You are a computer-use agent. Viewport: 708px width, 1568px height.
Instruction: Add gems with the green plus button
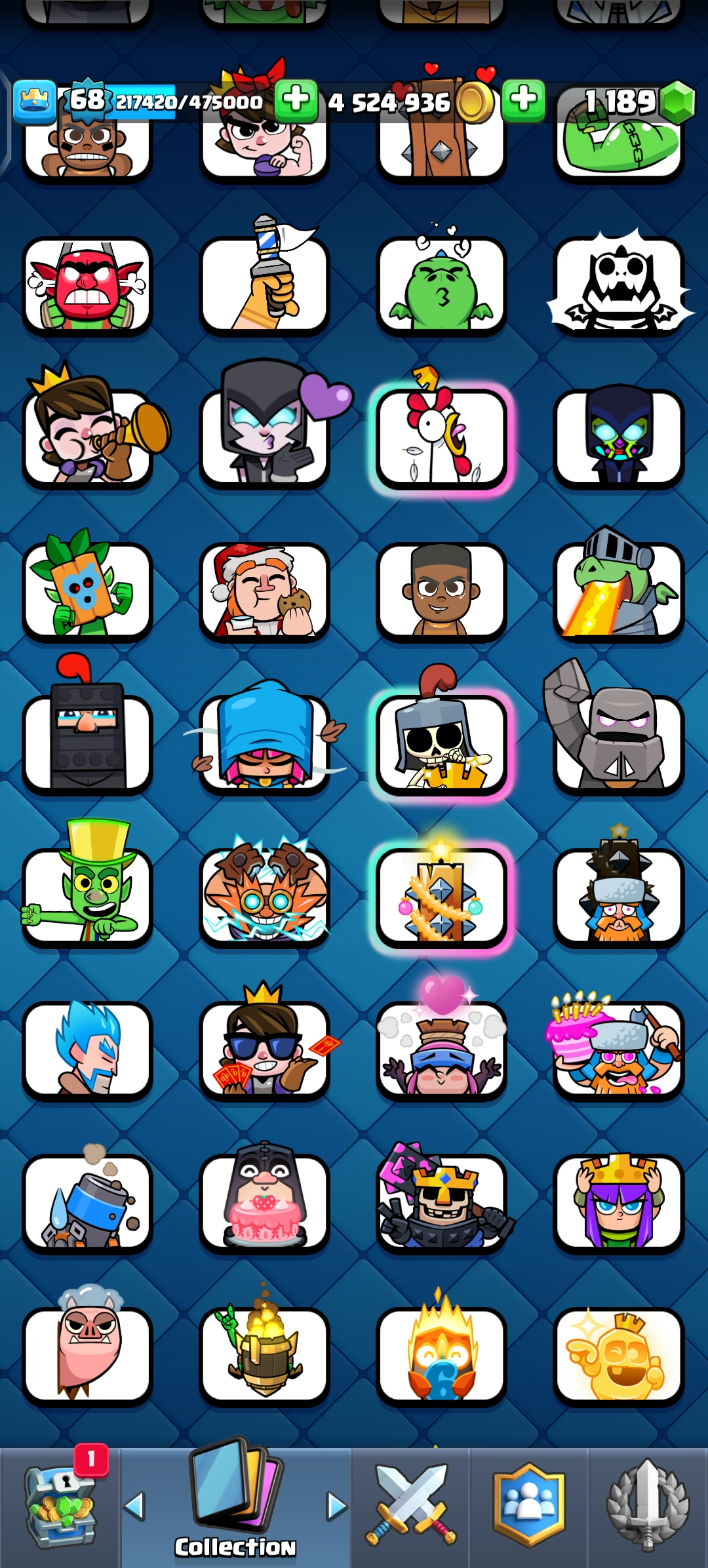523,101
